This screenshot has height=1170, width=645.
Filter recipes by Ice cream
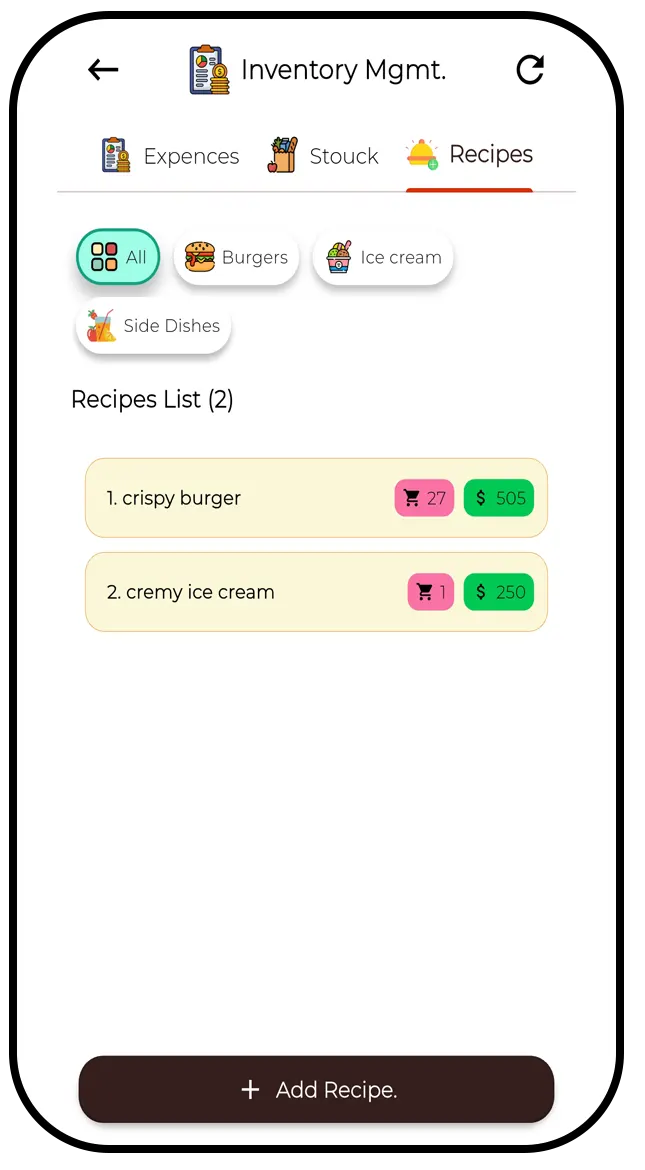pos(383,257)
